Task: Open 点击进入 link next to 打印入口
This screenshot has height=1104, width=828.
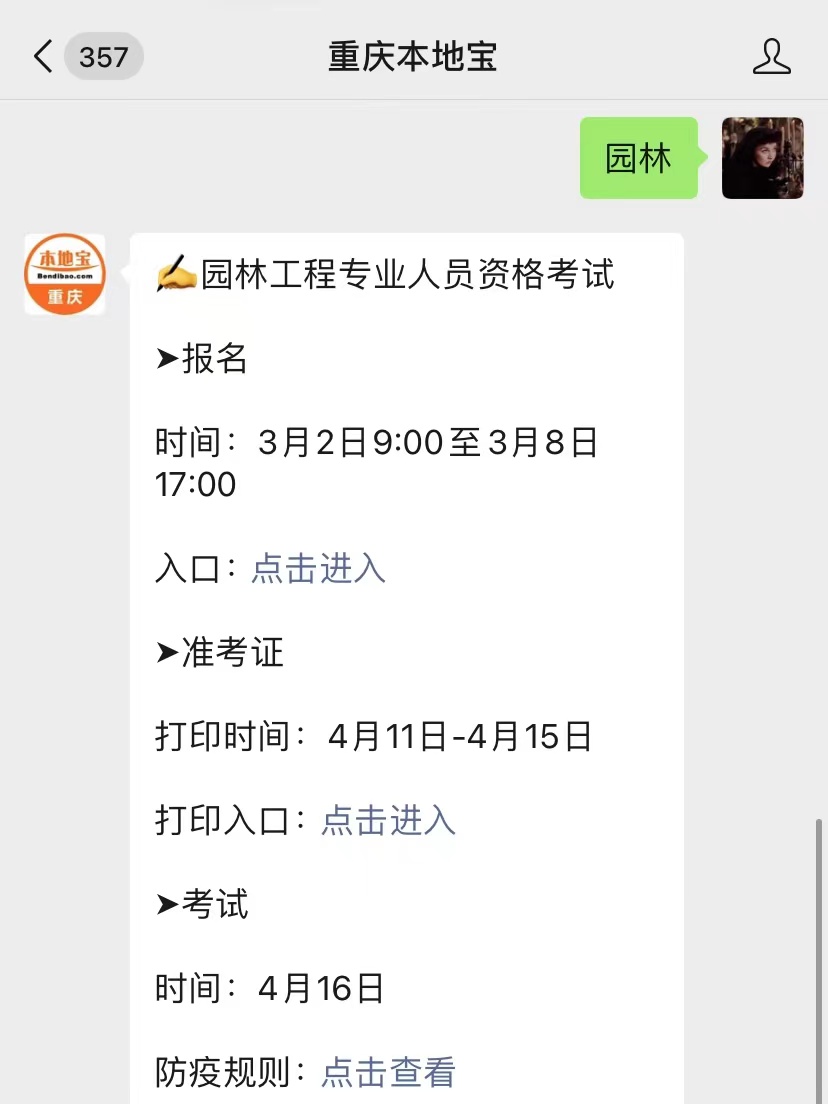Action: [x=388, y=820]
